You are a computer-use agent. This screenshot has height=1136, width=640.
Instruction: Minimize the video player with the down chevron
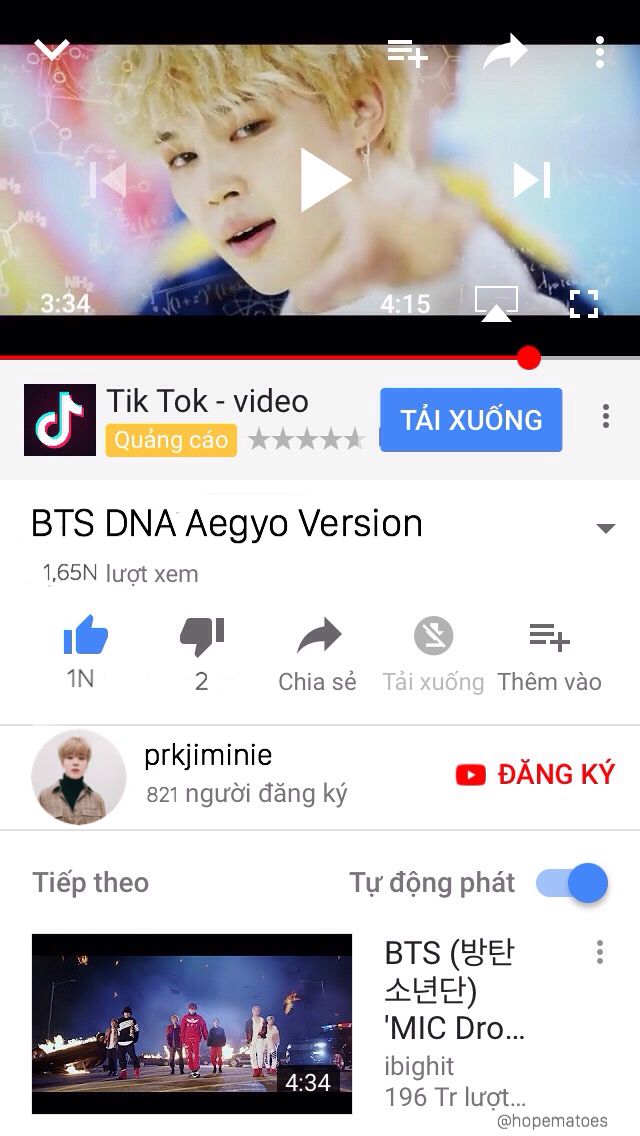point(52,49)
